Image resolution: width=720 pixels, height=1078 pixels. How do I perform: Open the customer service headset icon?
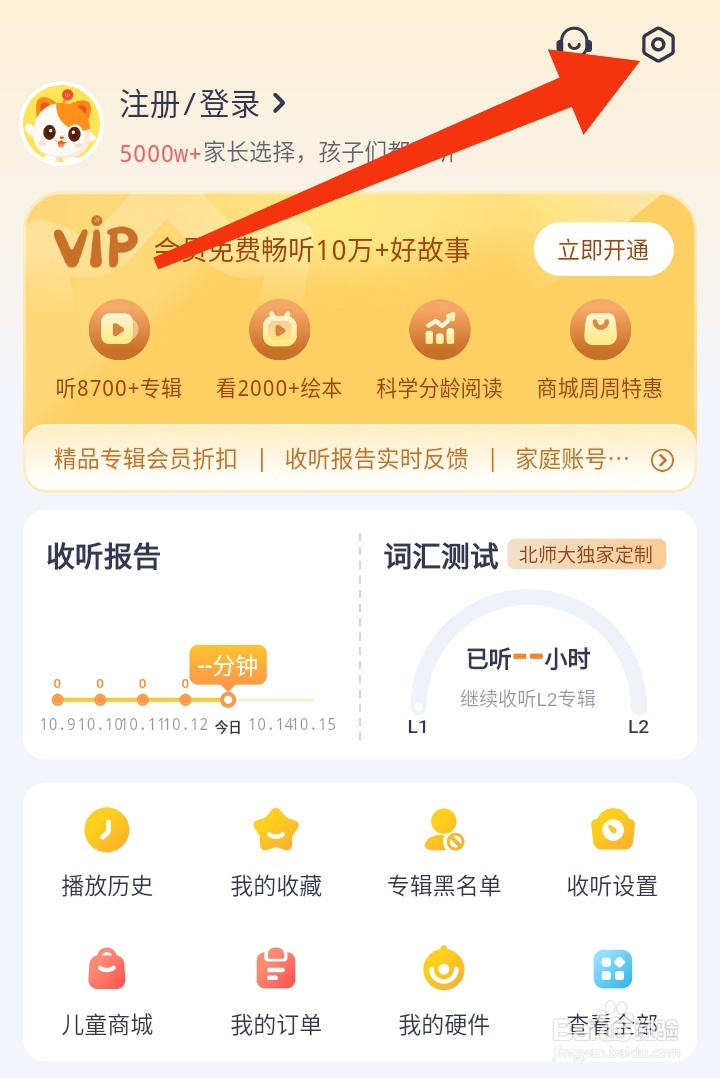pos(574,44)
